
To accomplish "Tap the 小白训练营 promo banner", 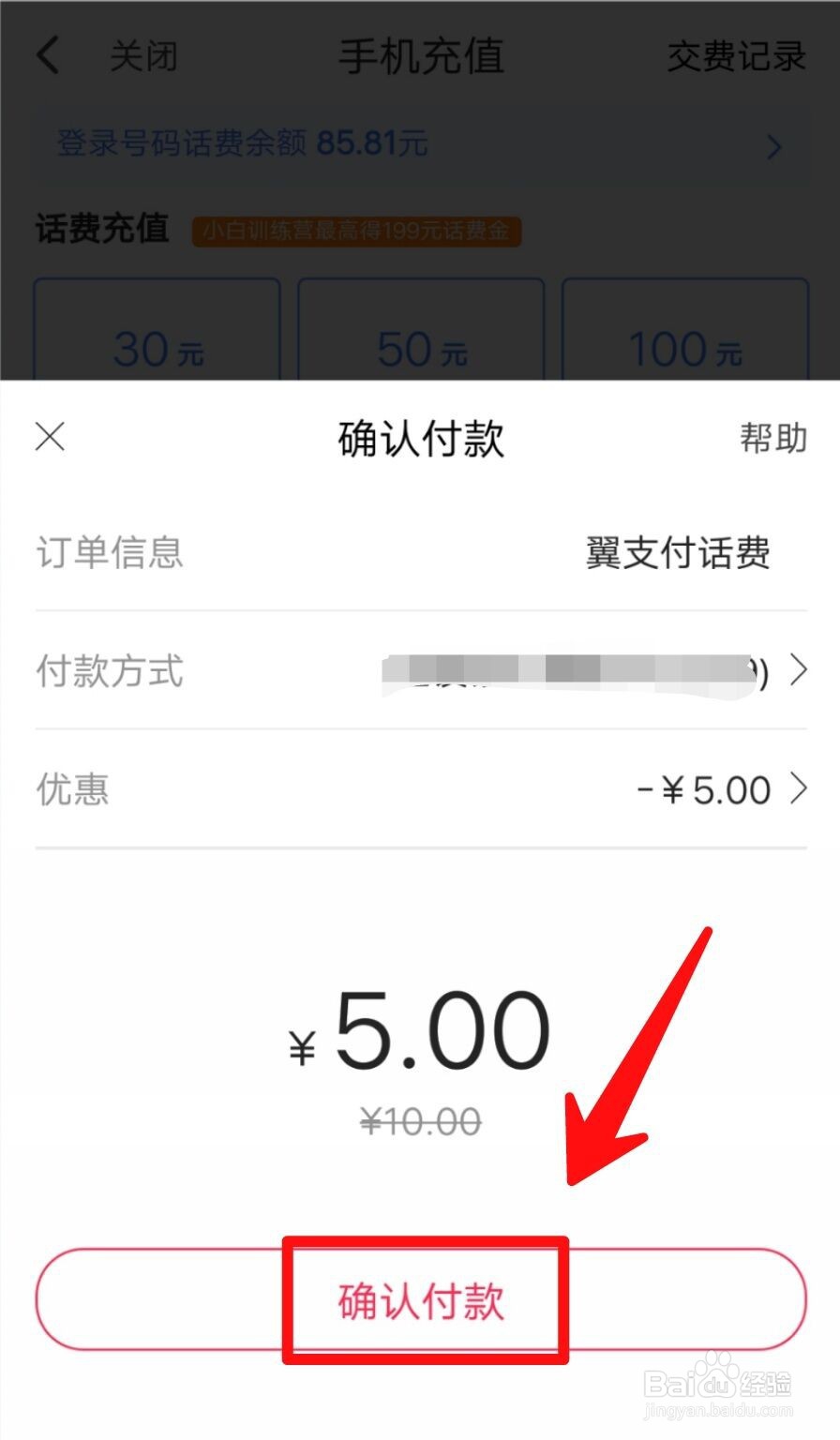I will pos(358,230).
